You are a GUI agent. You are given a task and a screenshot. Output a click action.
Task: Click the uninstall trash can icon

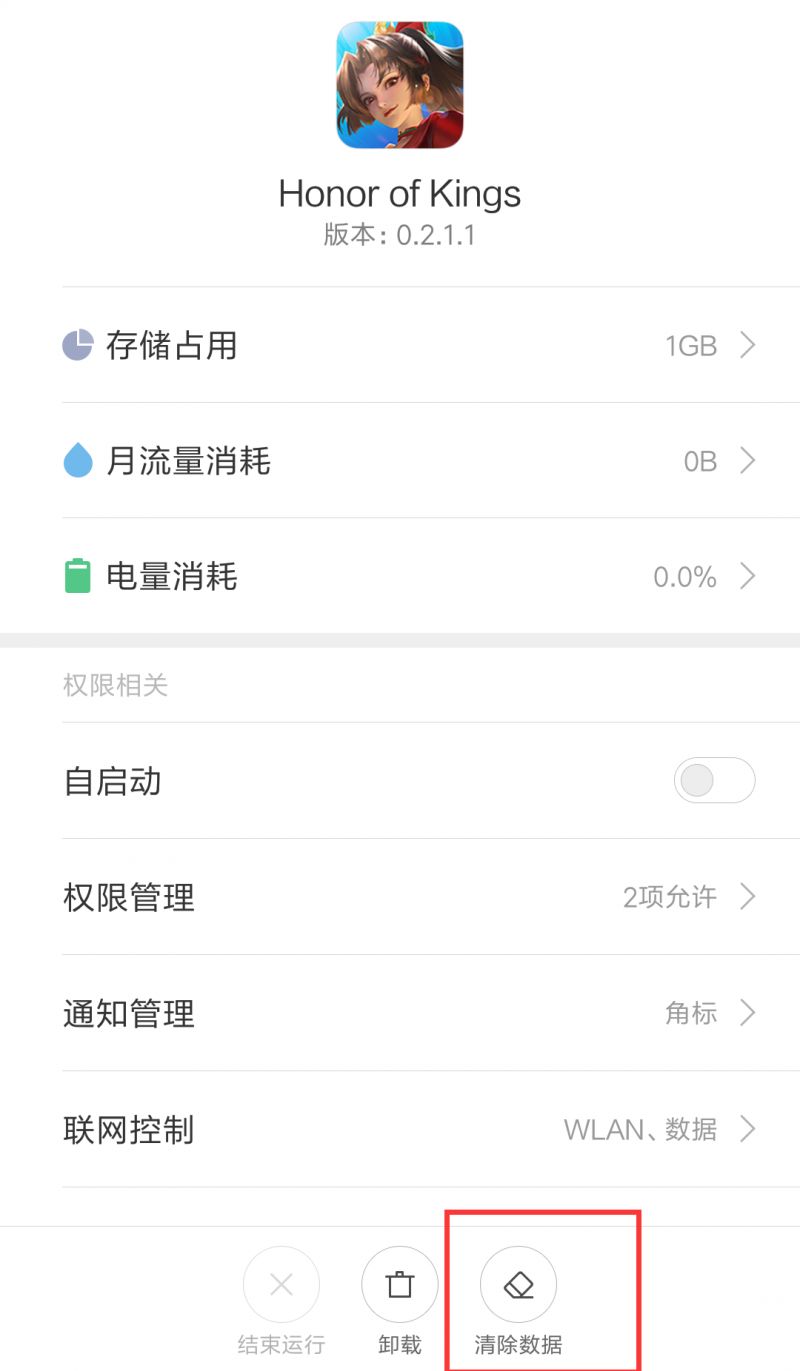[399, 1284]
